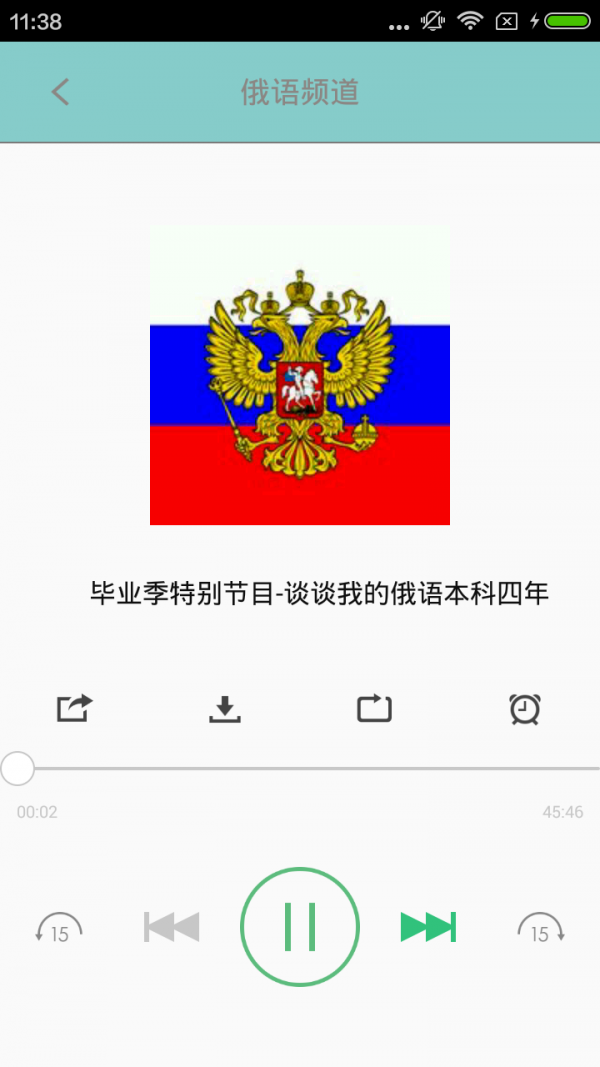Rewind the audio by 15 seconds
The height and width of the screenshot is (1067, 600).
(x=59, y=929)
